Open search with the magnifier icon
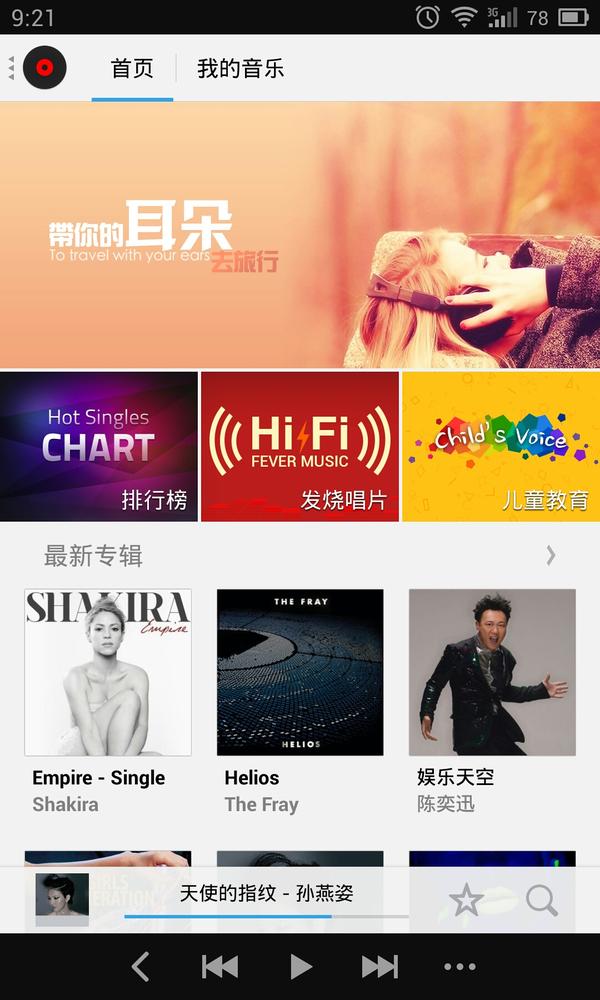Screen dimensions: 600x1000 click(541, 900)
